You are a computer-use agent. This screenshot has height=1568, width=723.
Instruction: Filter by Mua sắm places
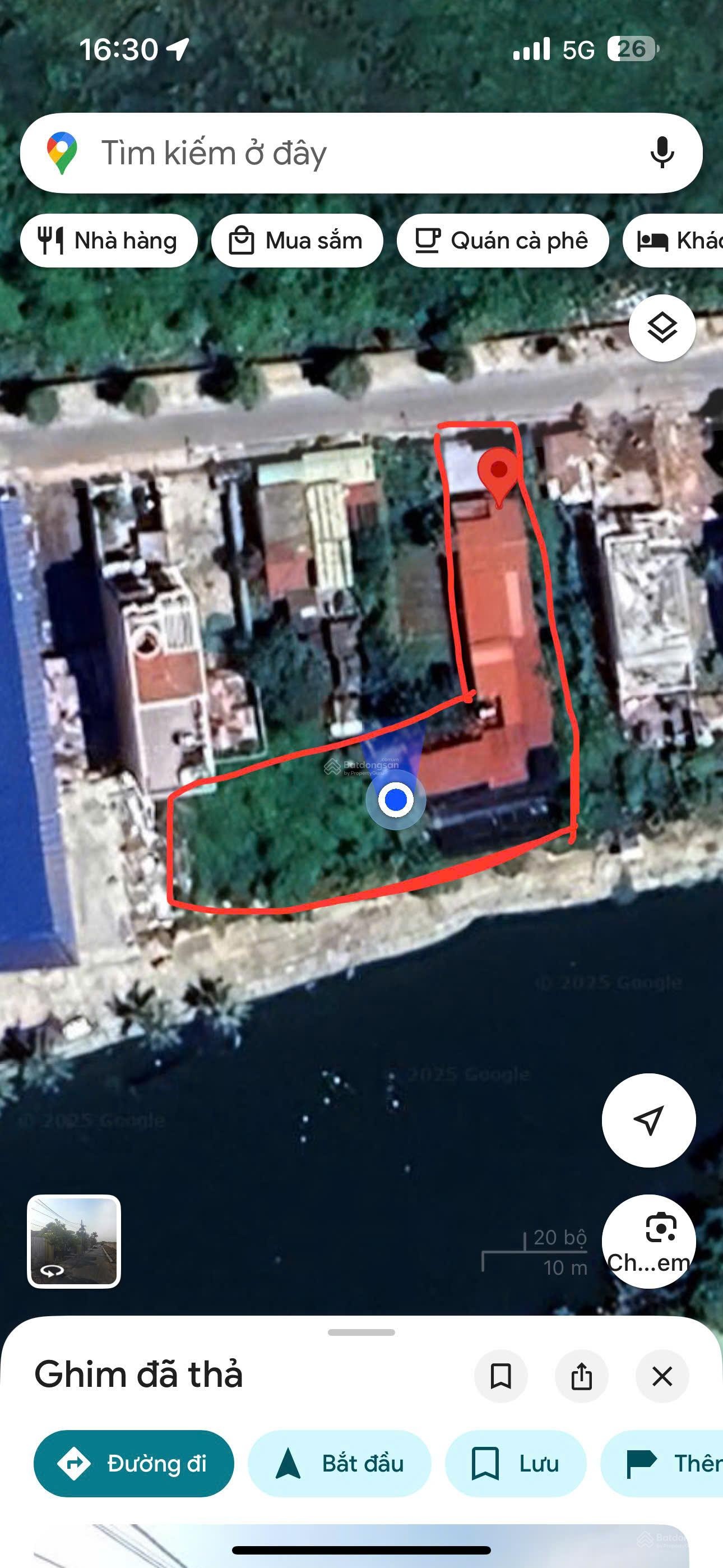tap(297, 241)
